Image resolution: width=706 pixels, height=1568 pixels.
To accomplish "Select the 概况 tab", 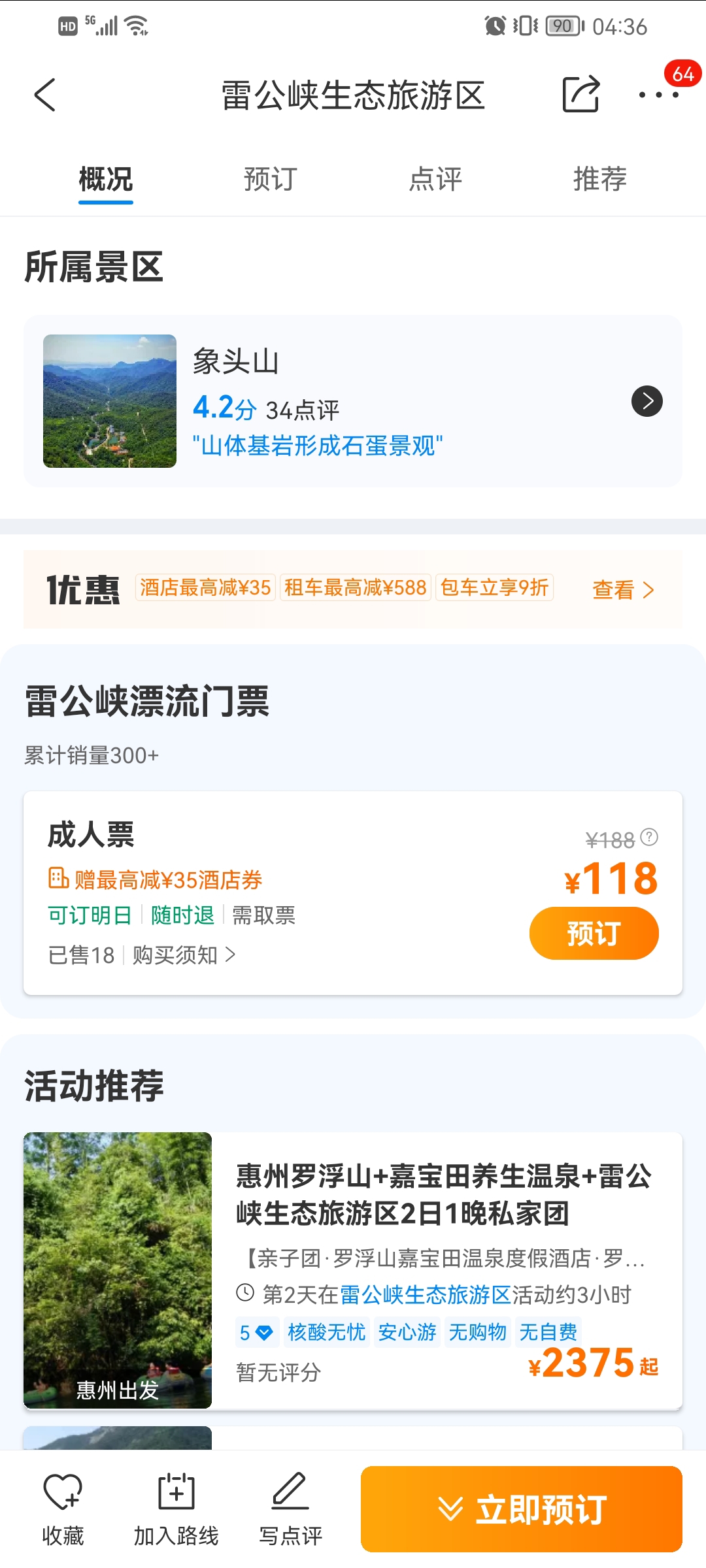I will [x=106, y=179].
